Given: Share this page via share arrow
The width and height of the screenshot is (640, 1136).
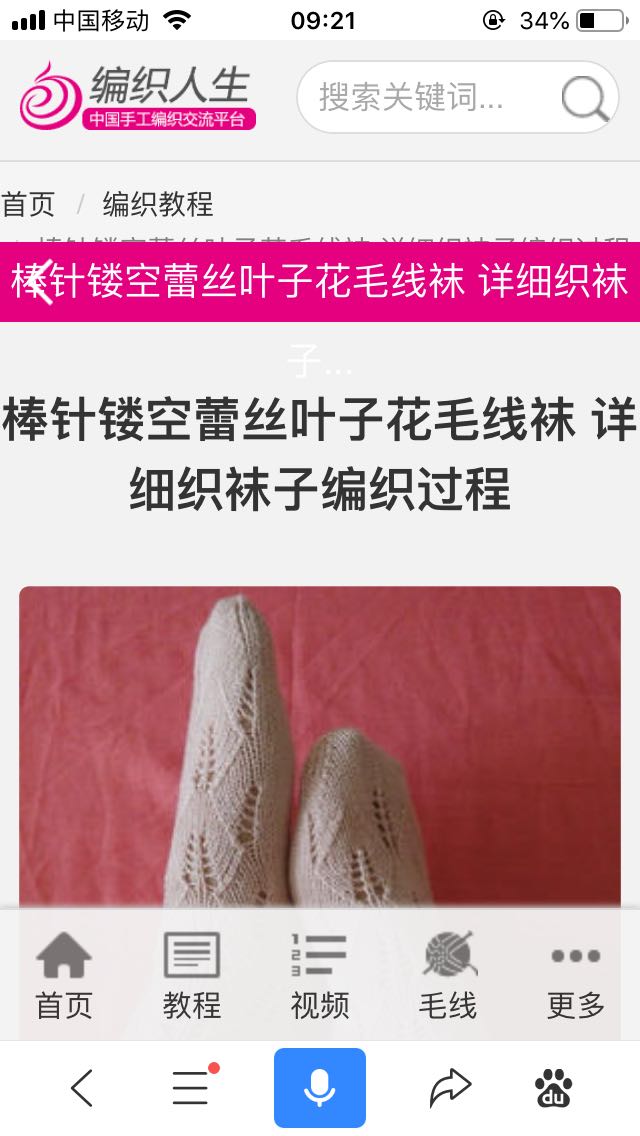Looking at the screenshot, I should point(450,1088).
